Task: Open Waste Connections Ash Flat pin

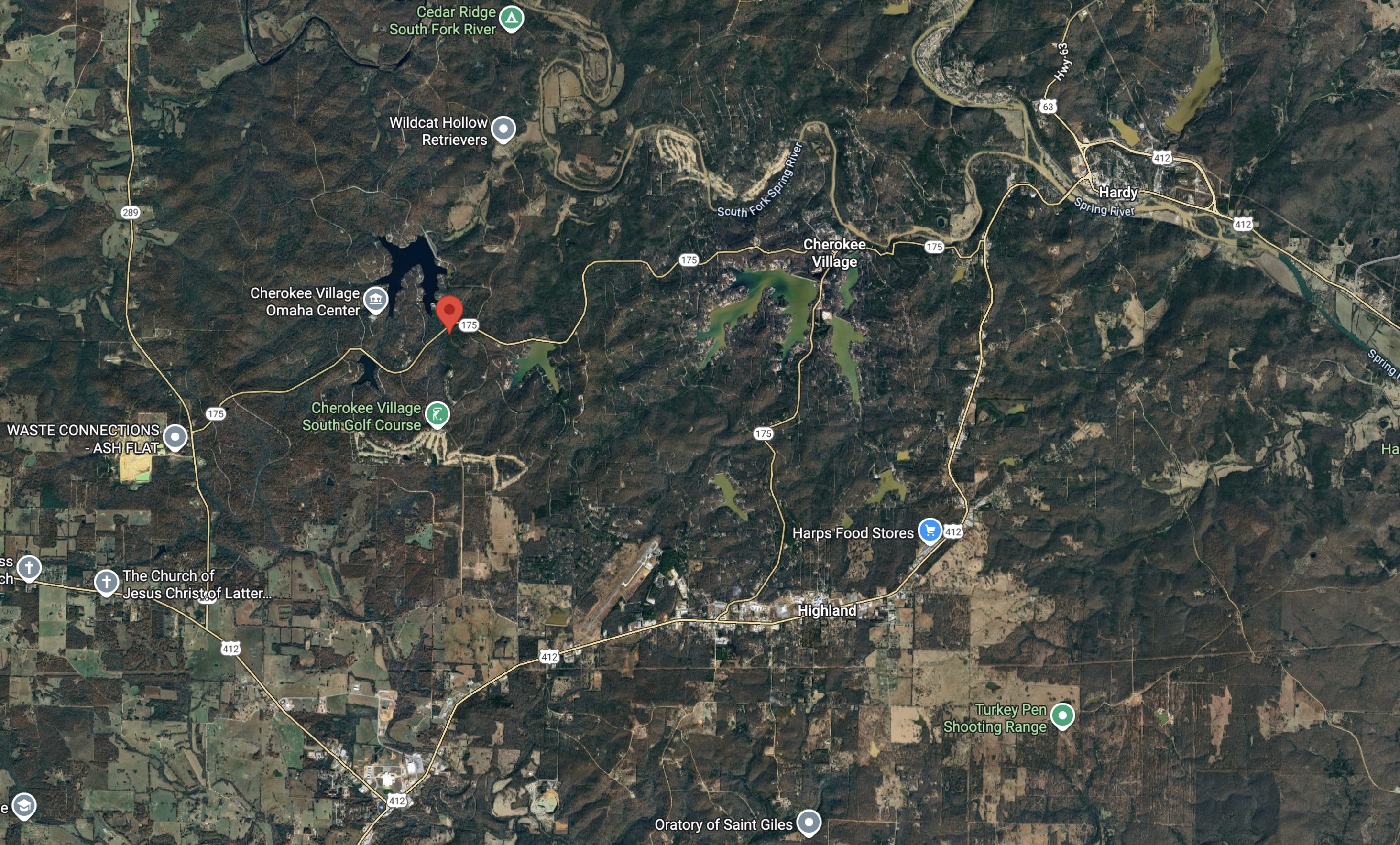Action: [175, 437]
